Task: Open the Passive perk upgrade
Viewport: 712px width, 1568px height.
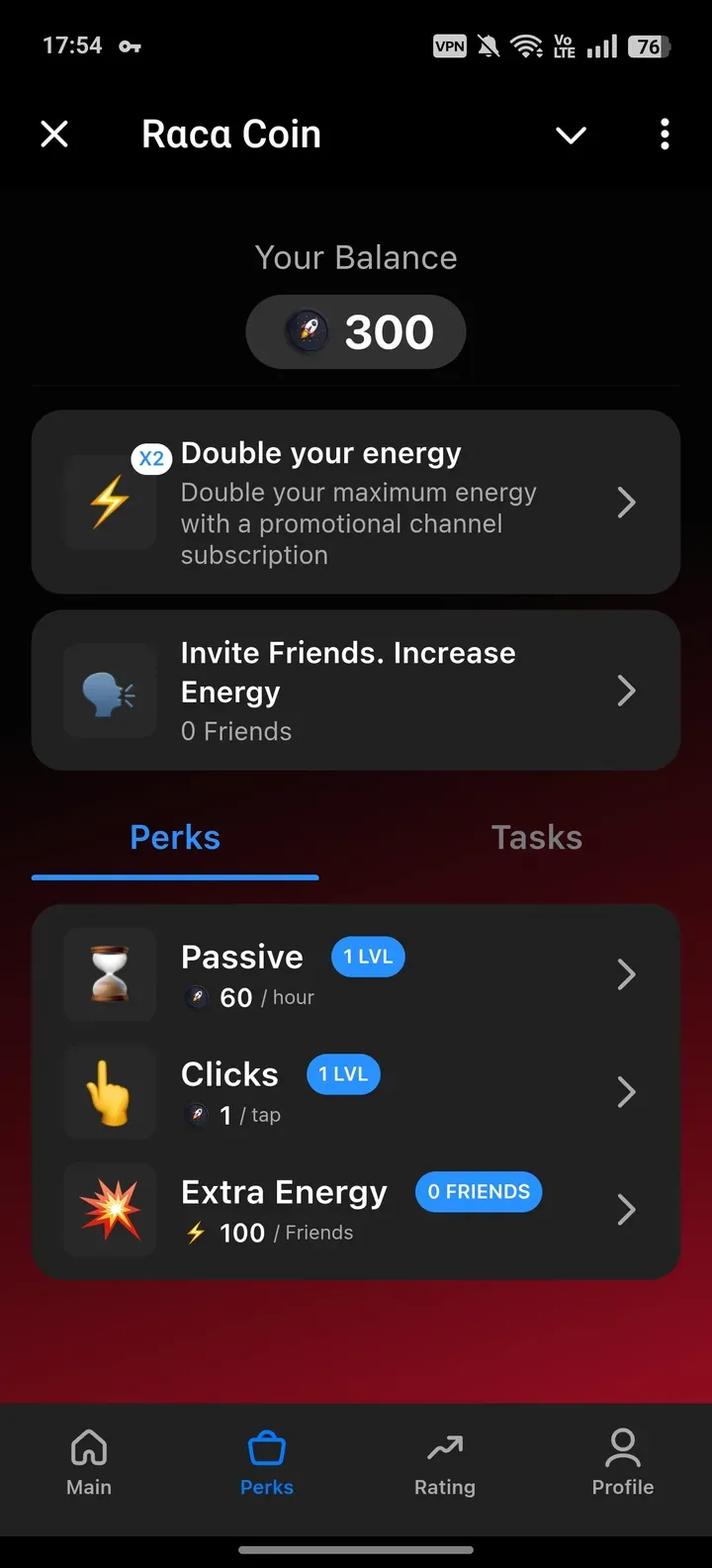Action: pyautogui.click(x=356, y=975)
